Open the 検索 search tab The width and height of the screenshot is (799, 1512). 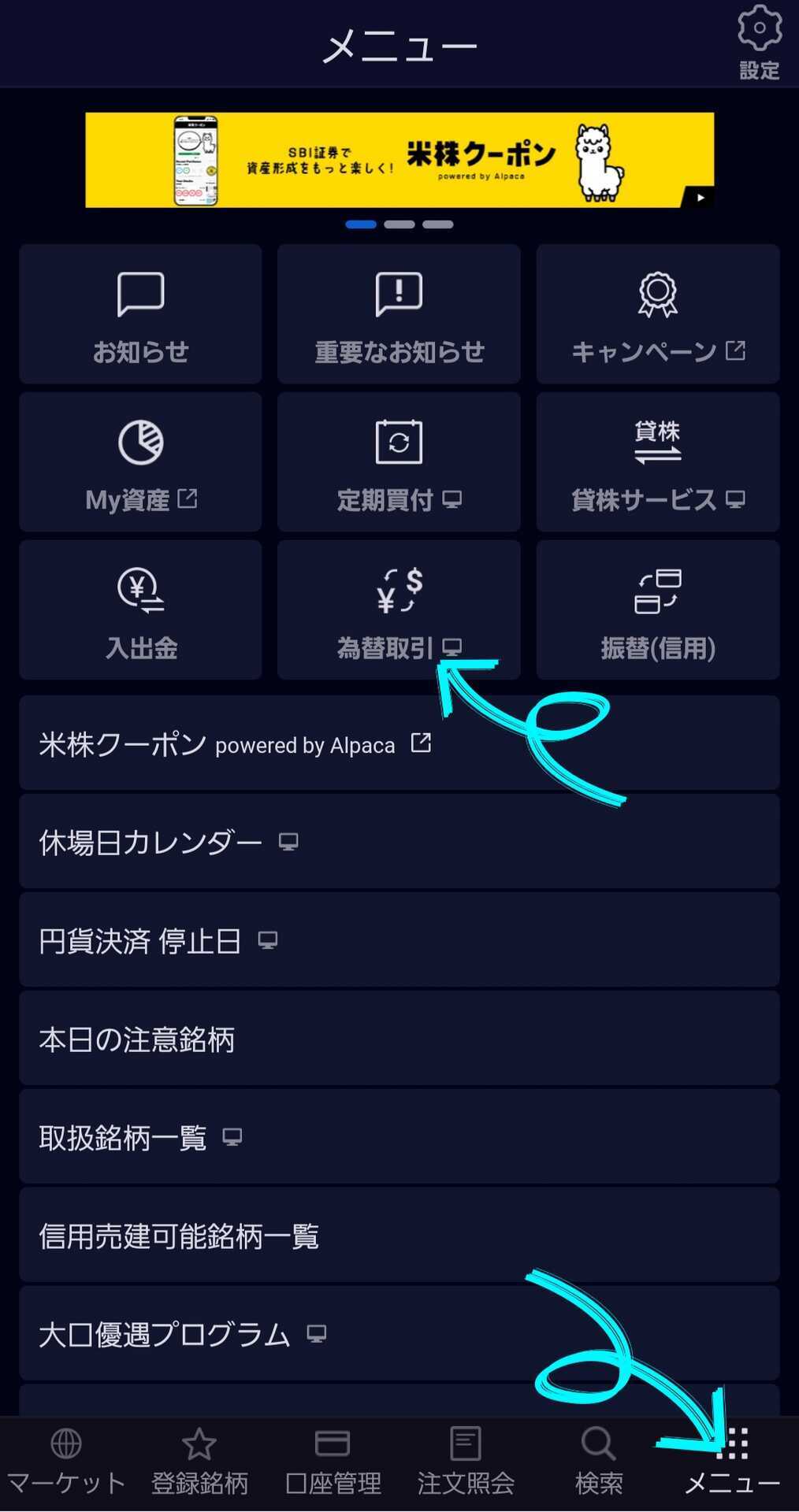(597, 1462)
